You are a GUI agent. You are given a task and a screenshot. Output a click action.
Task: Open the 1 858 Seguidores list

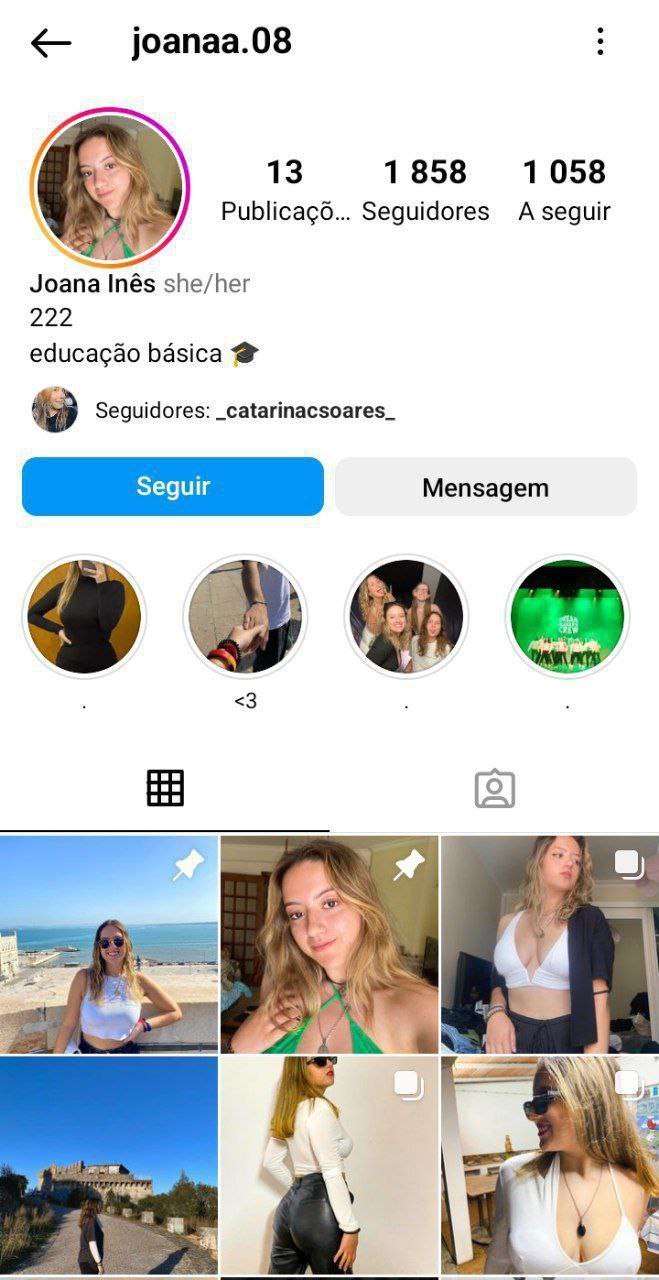(425, 189)
